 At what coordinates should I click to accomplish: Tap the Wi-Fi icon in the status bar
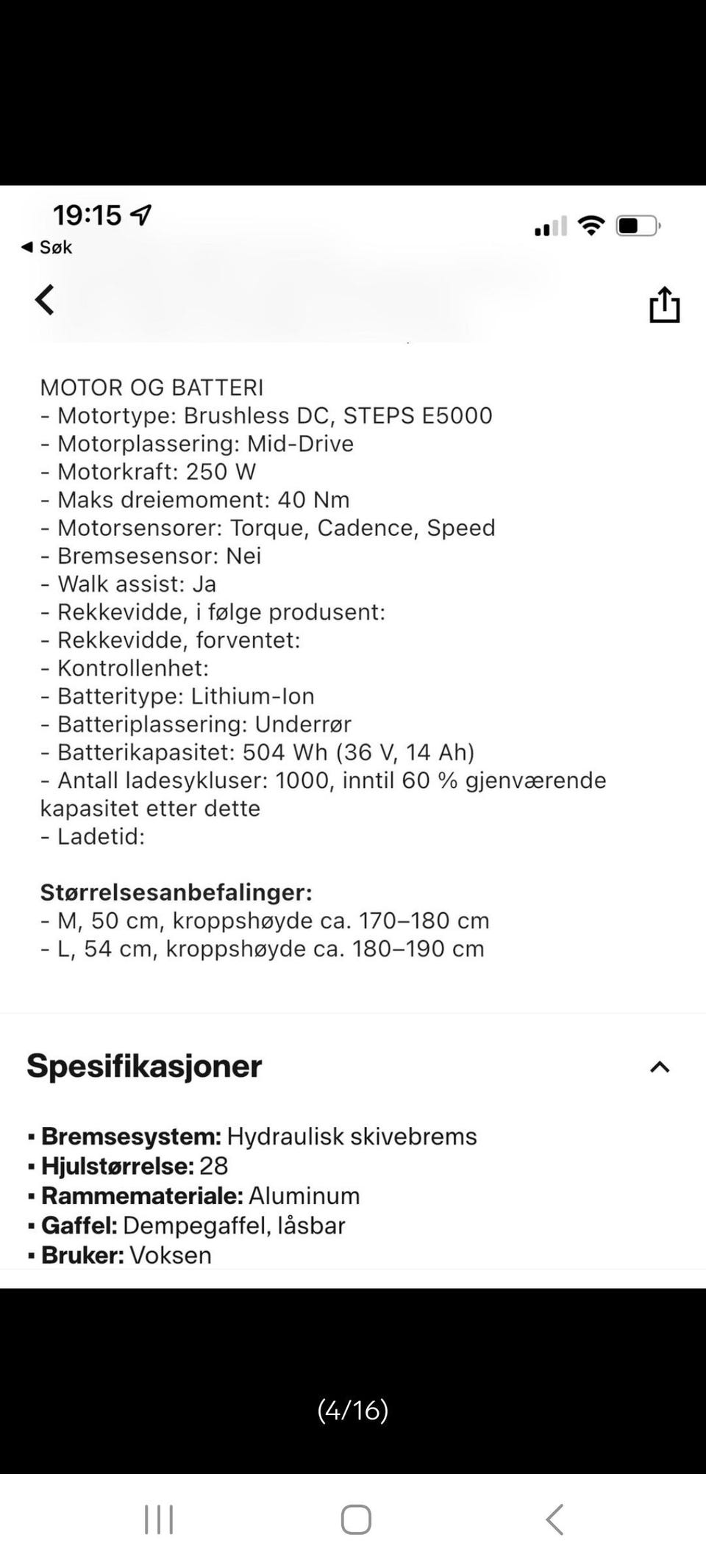[591, 225]
